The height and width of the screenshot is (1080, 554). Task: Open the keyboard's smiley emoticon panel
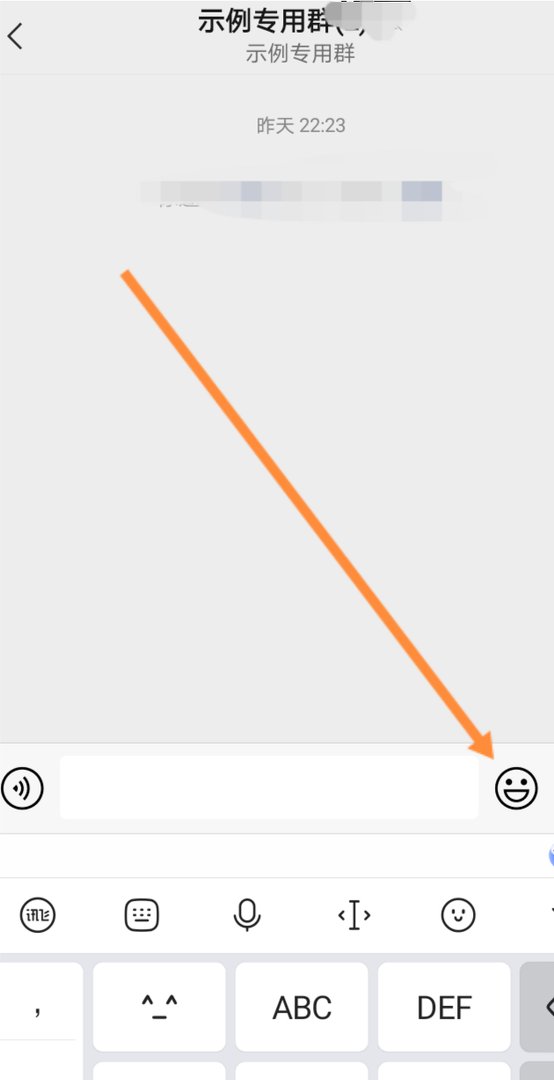click(x=458, y=915)
